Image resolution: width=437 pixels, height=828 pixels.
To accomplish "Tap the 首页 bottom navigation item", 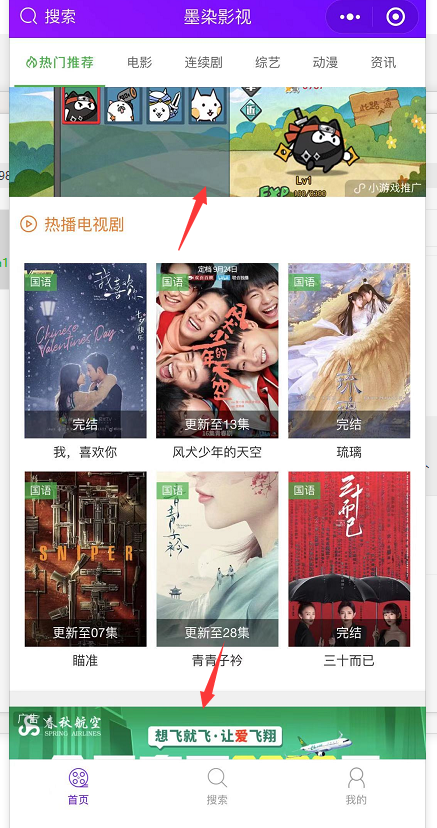I will [79, 786].
